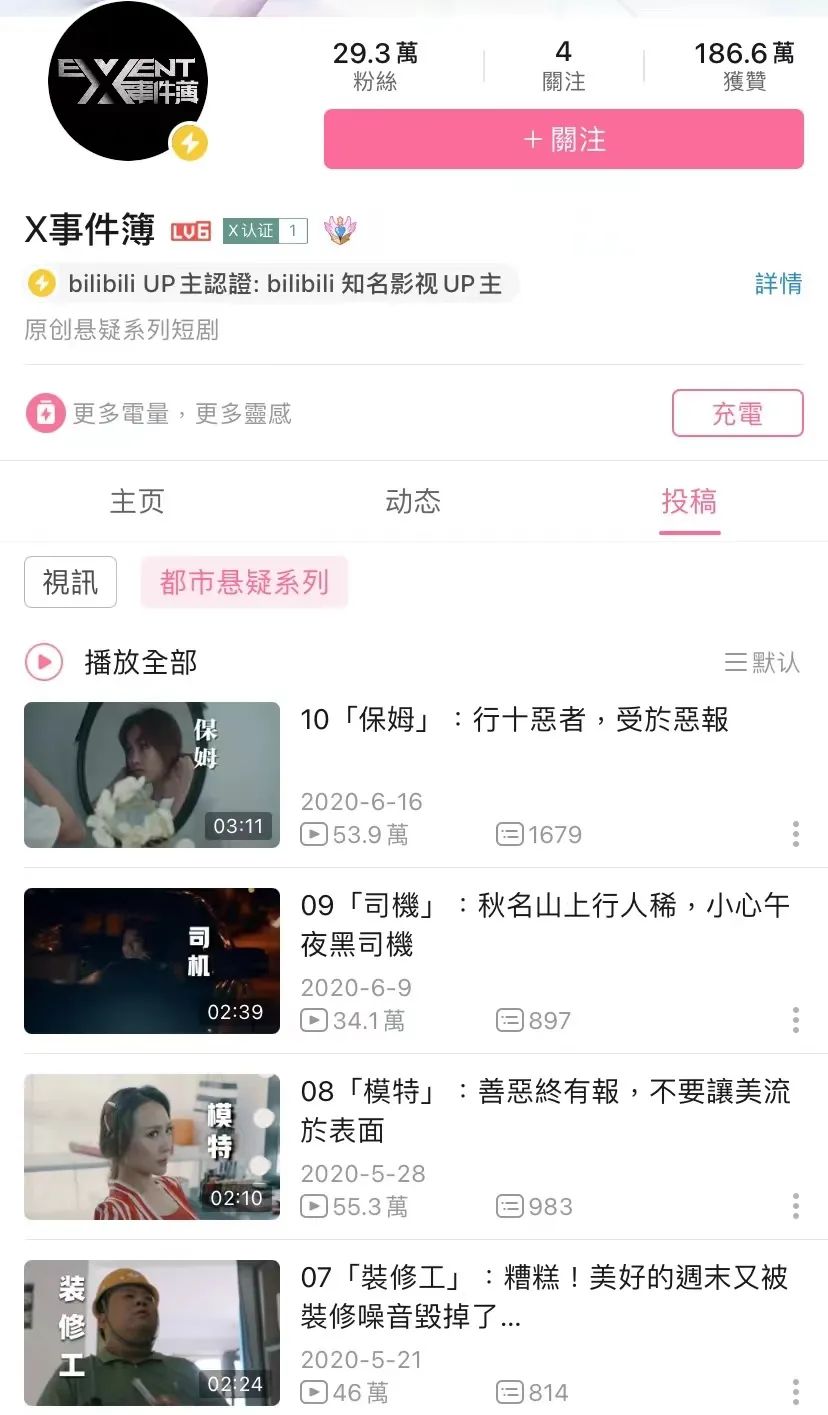The height and width of the screenshot is (1415, 828).
Task: Select the 投稿 tab
Action: coord(689,501)
